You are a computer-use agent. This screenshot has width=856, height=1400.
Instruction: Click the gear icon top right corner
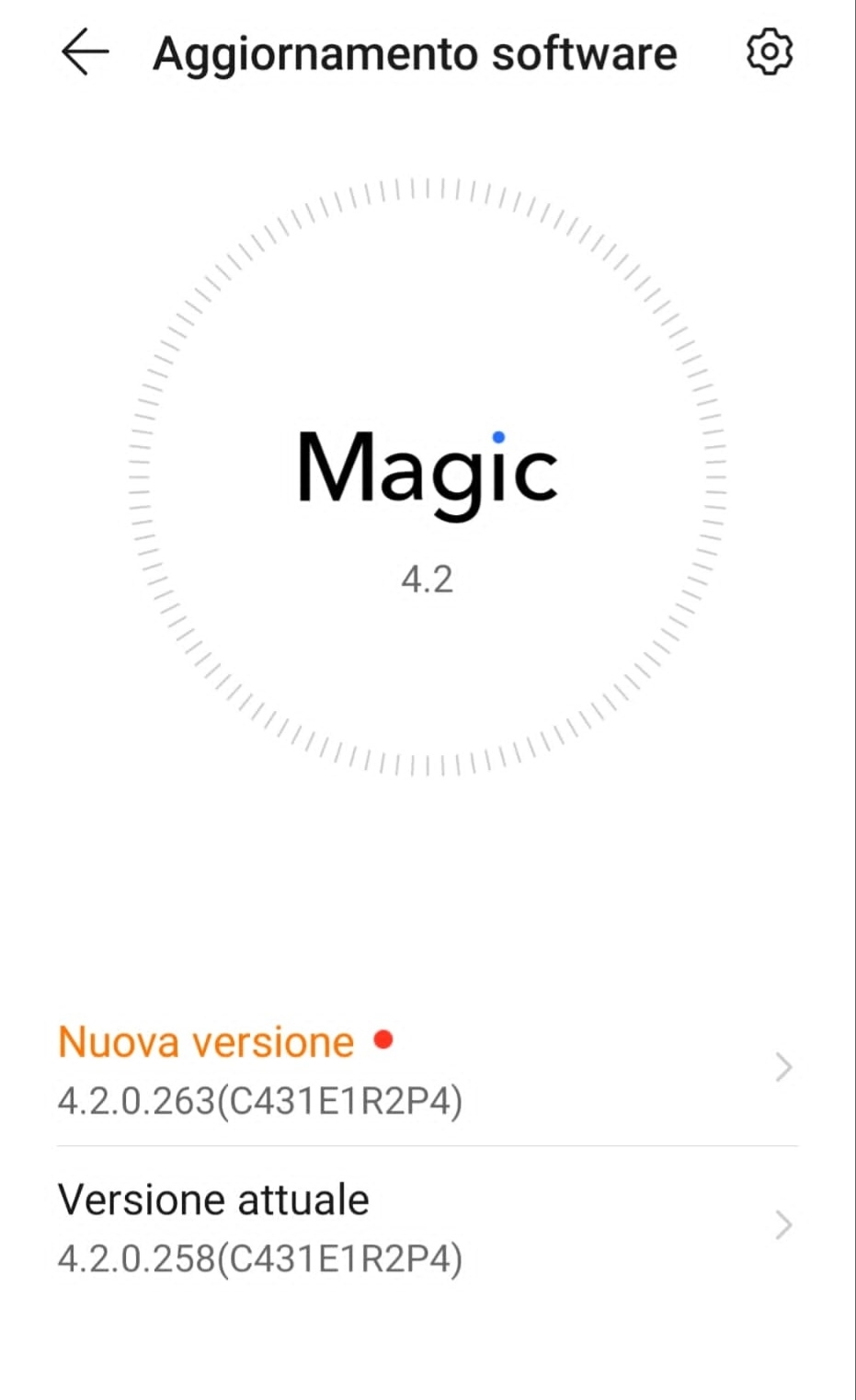[x=770, y=52]
